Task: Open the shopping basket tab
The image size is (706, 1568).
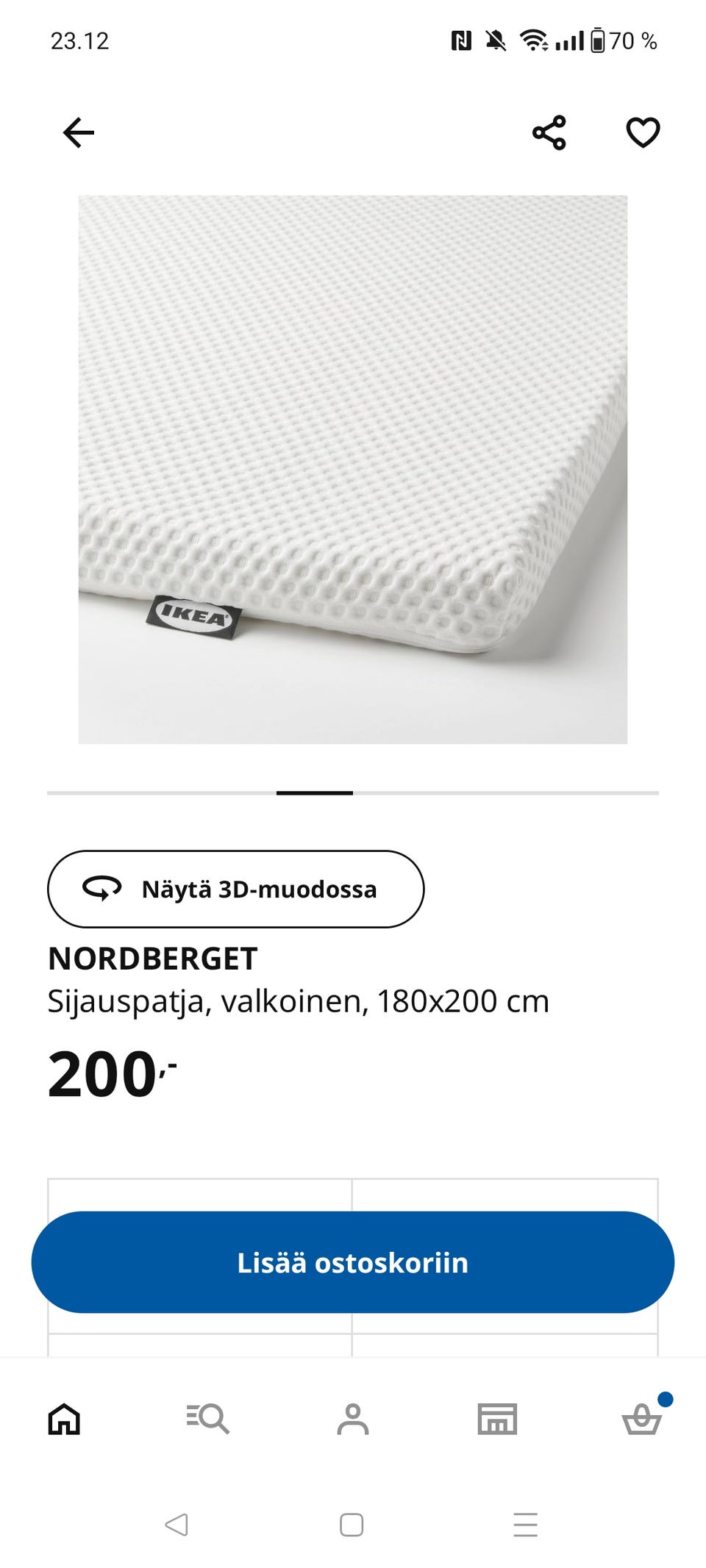Action: pos(642,1419)
